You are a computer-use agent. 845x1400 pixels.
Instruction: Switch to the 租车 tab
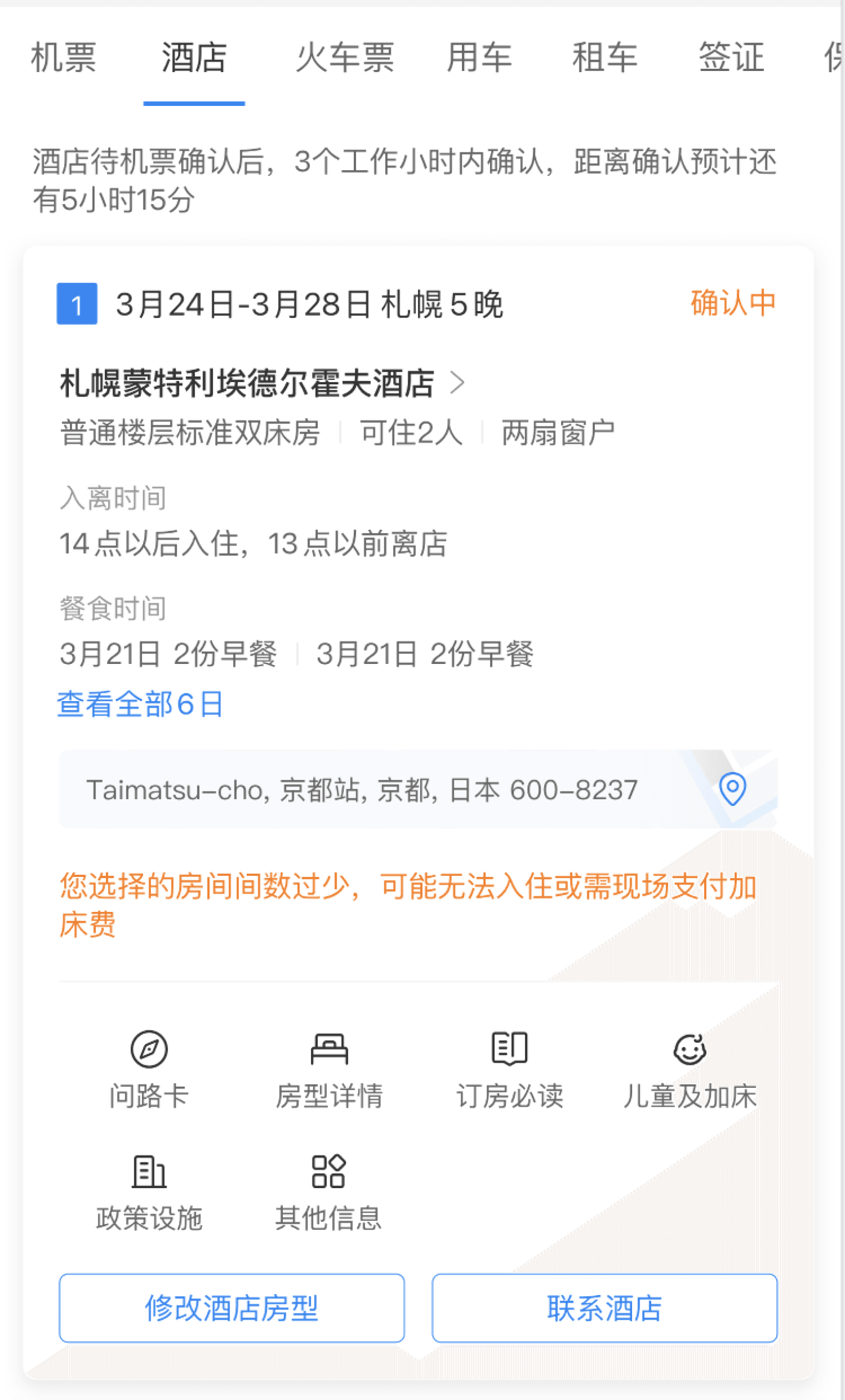[x=605, y=58]
